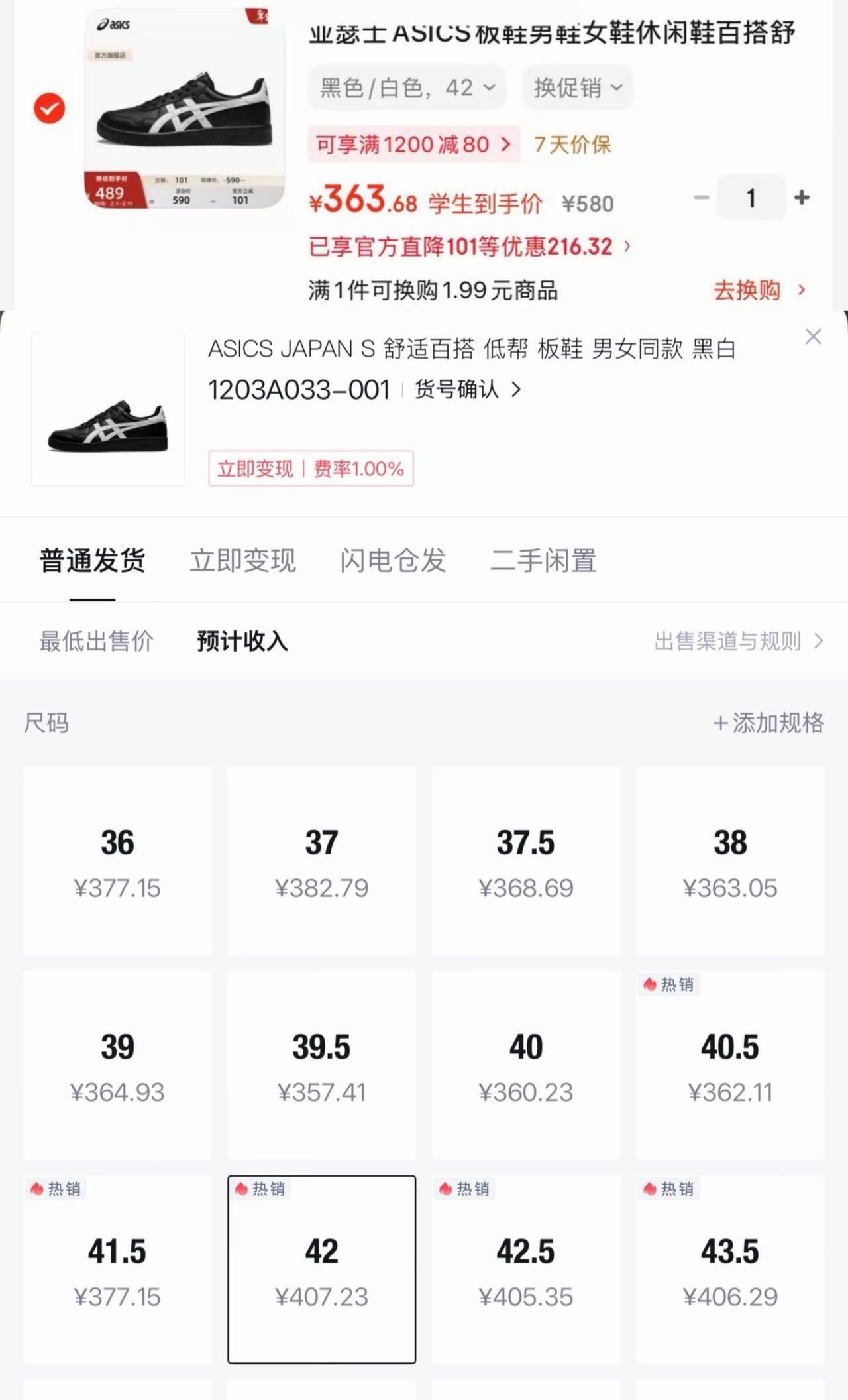
Task: Switch to the 立即变现 tab
Action: coord(242,560)
